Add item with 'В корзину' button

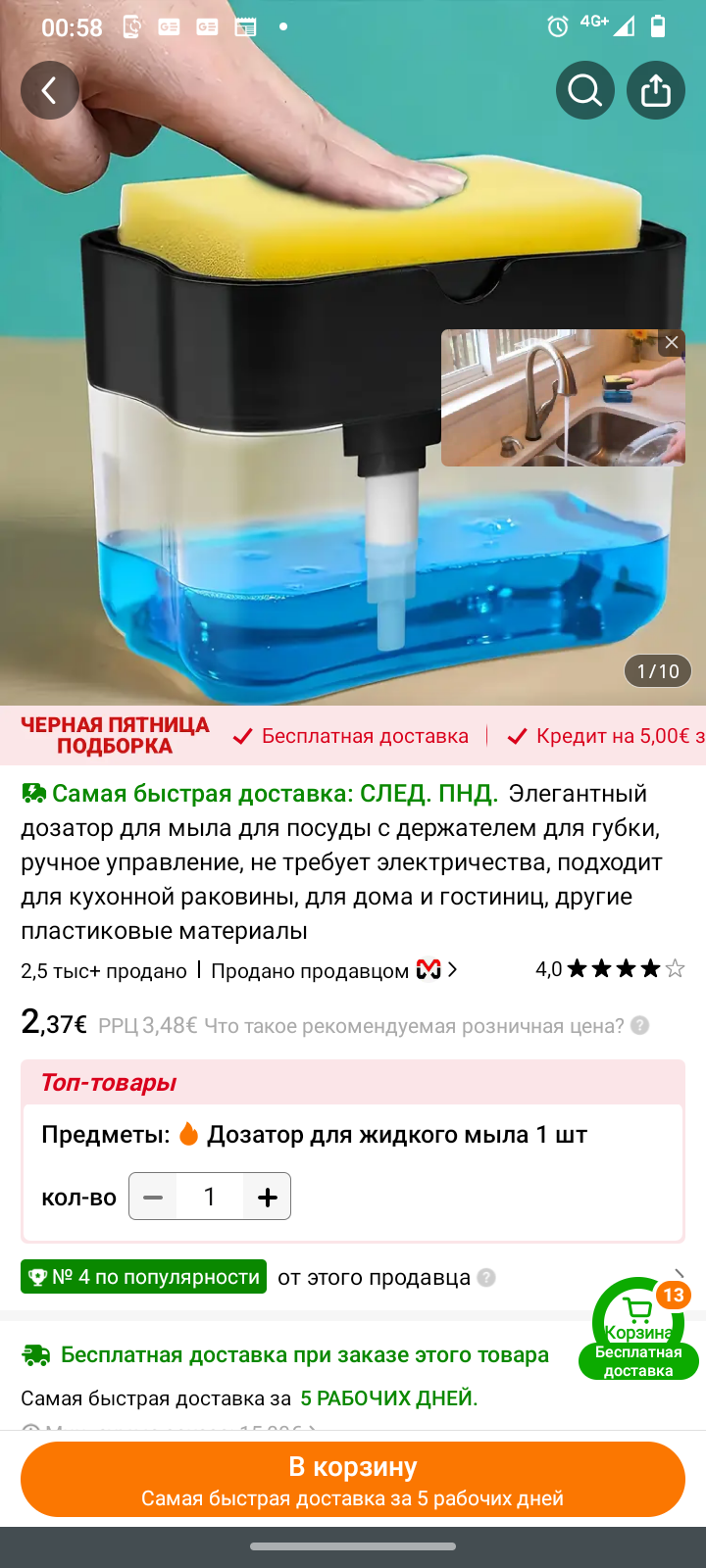point(353,1480)
